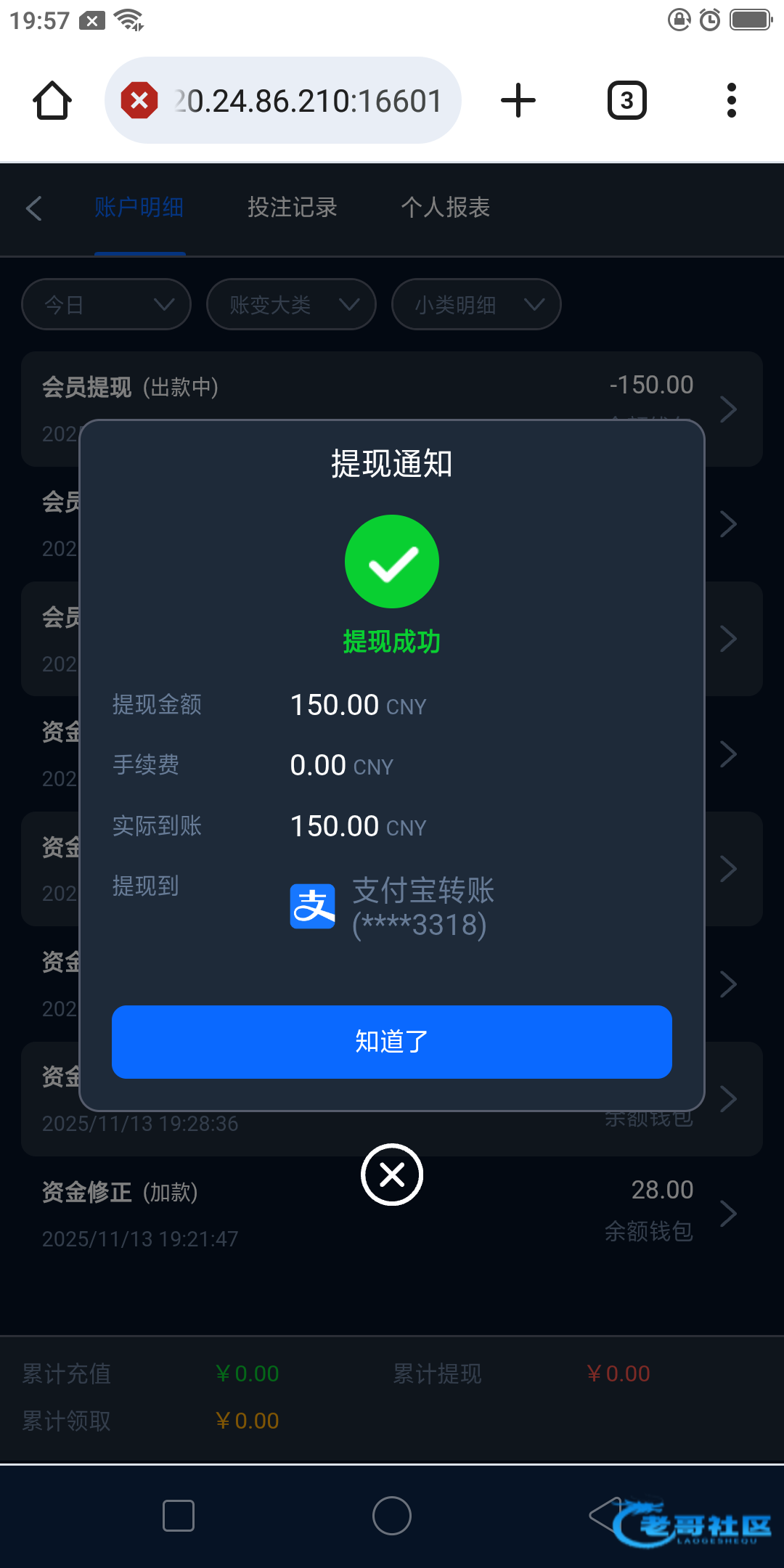Select the 账户明细 tab
The width and height of the screenshot is (784, 1568).
pos(139,208)
